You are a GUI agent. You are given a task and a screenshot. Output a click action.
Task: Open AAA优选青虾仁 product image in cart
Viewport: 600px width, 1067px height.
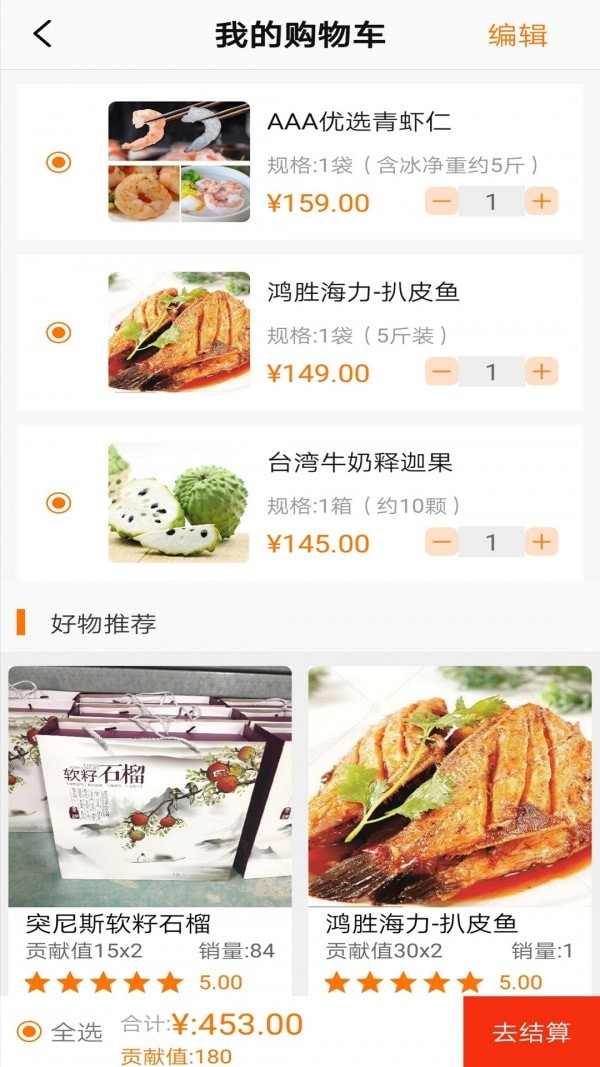[179, 162]
